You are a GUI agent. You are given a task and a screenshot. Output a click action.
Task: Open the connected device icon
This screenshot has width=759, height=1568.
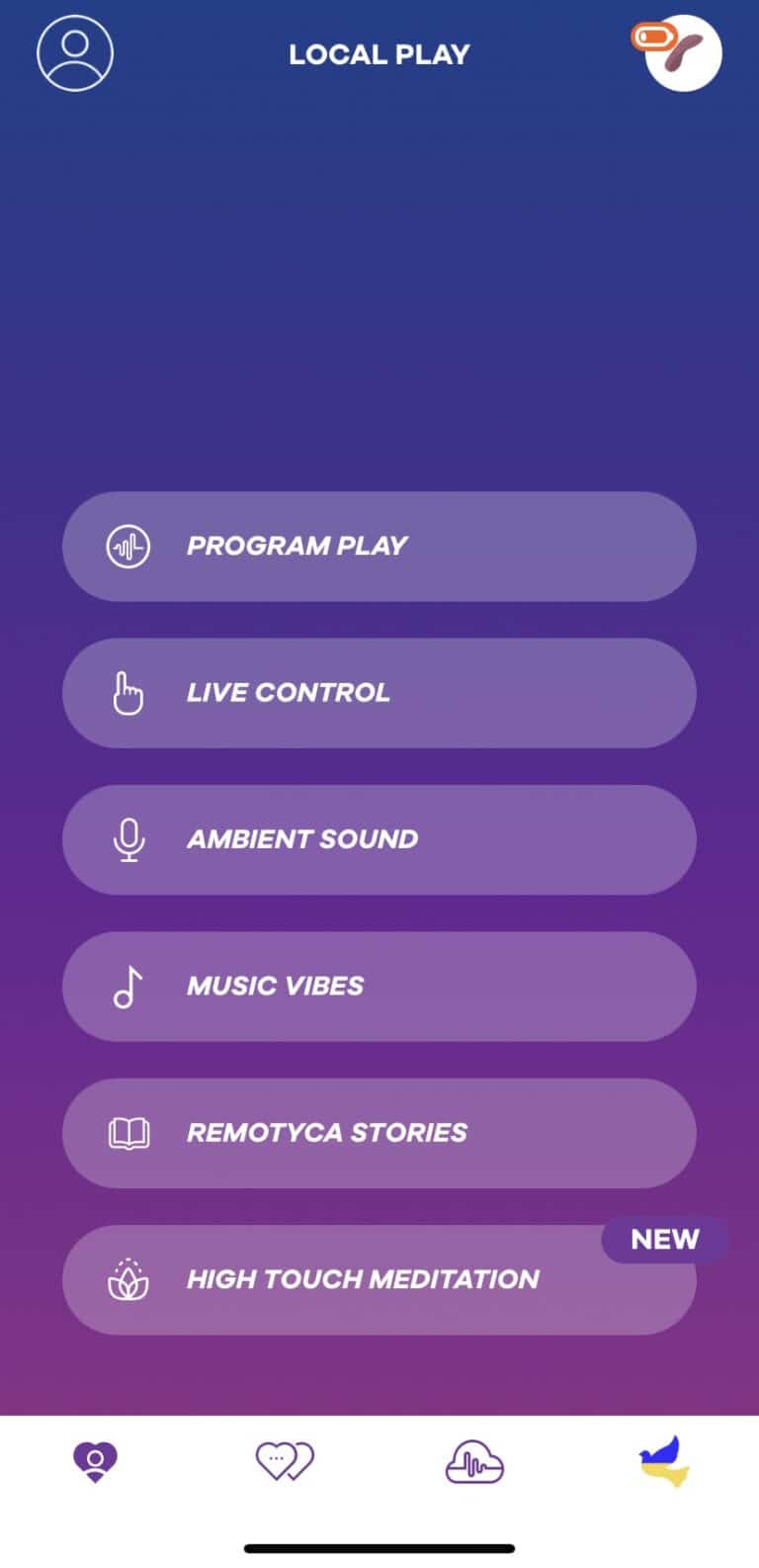pos(682,53)
